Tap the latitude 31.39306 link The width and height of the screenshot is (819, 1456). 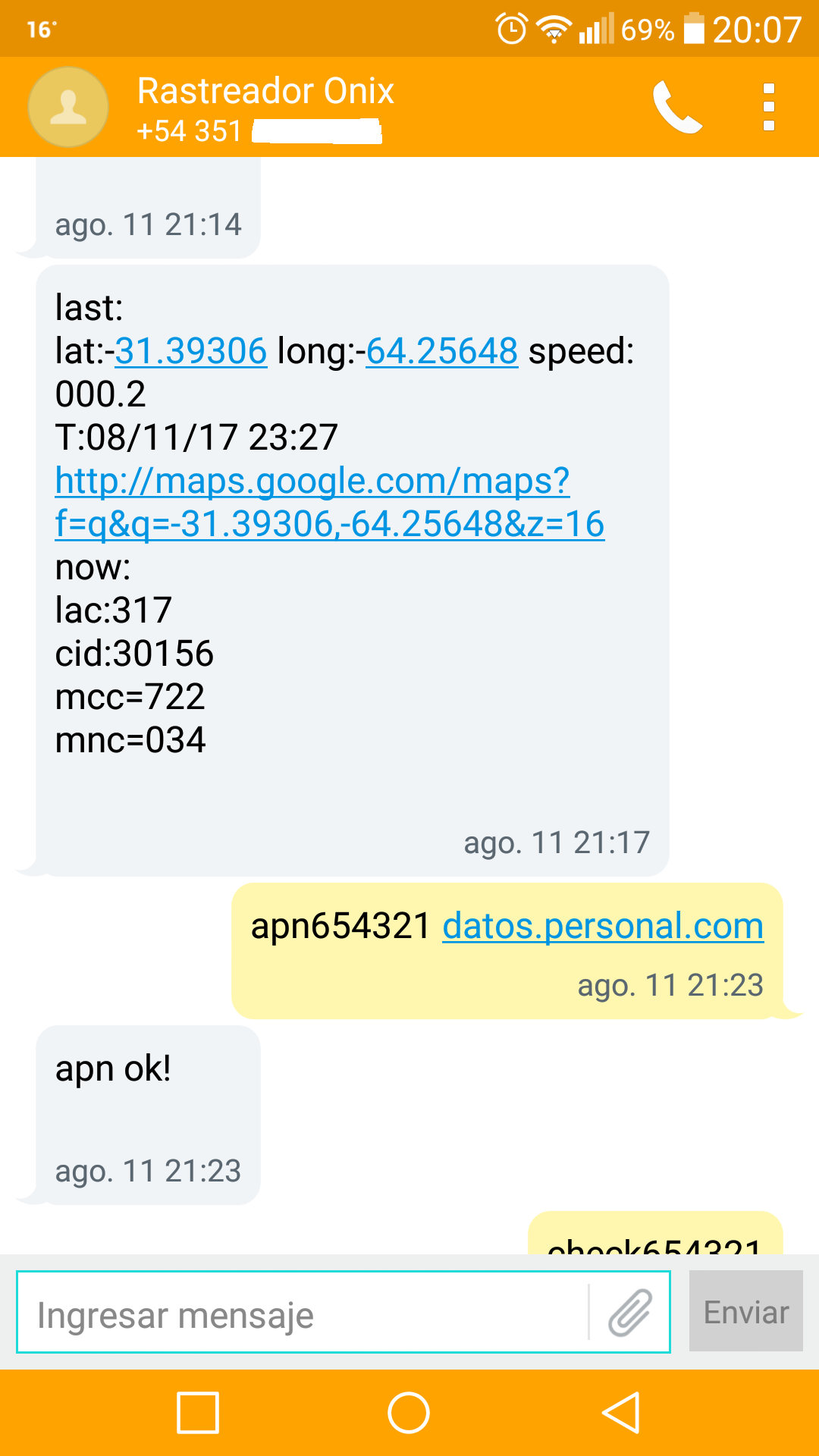[x=191, y=351]
